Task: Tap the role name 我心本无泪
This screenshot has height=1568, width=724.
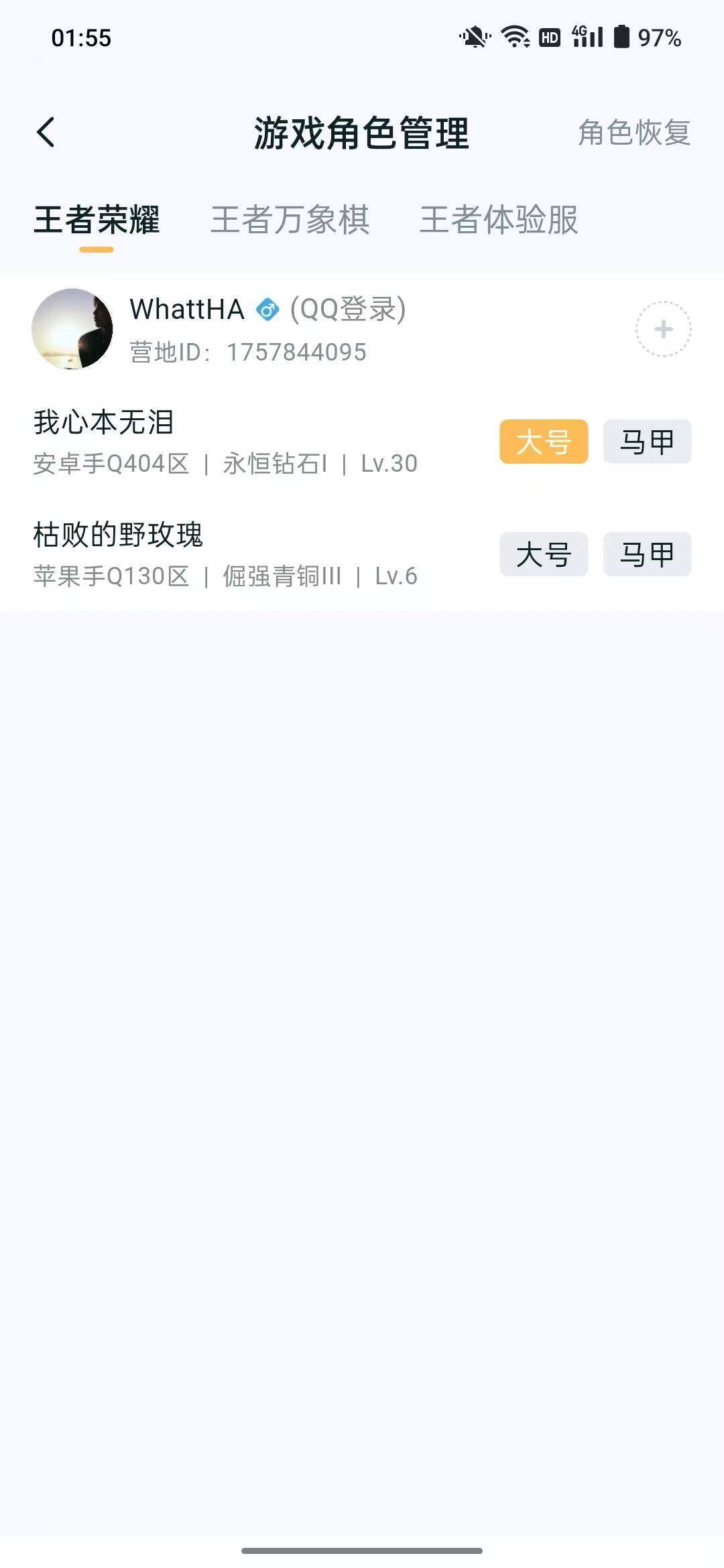Action: tap(104, 422)
